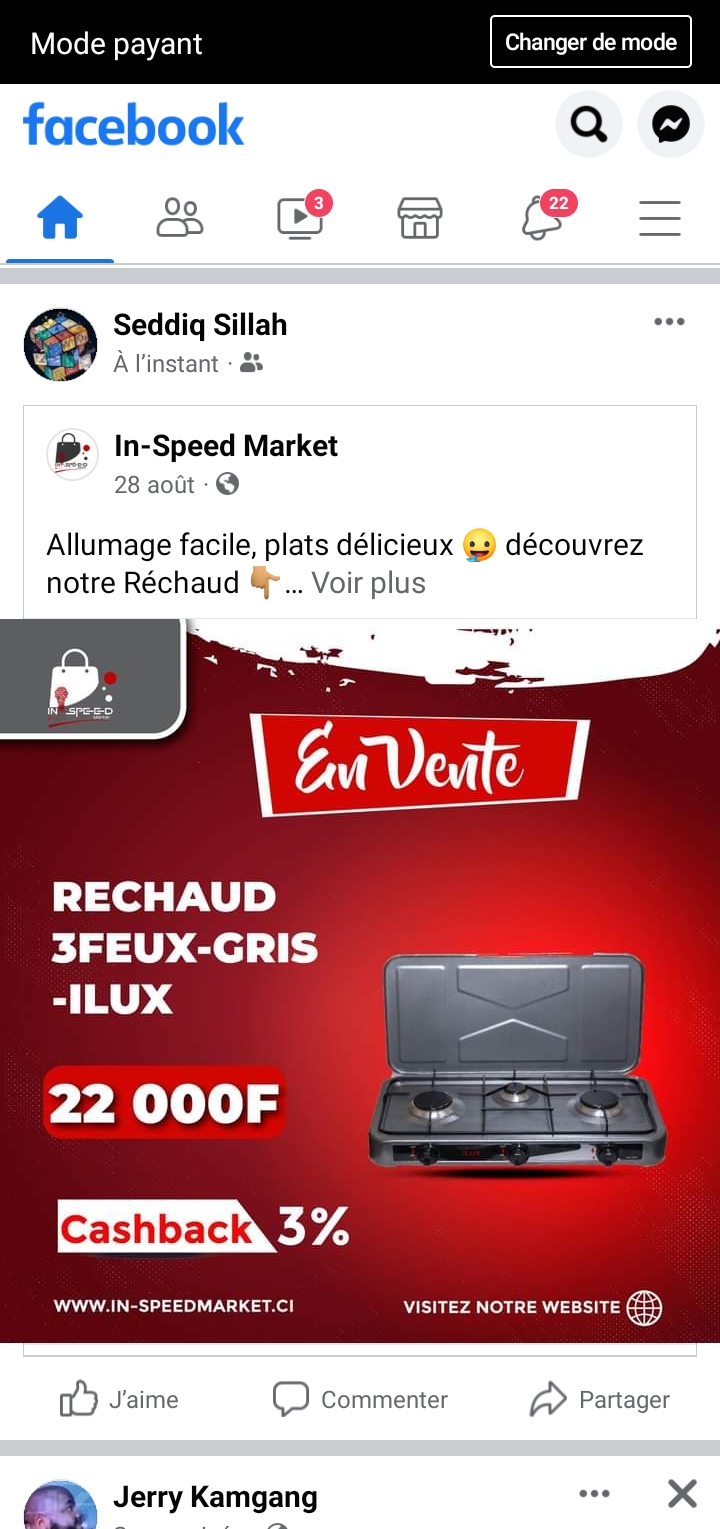Select the Home feed tab
The image size is (720, 1529).
click(x=60, y=217)
